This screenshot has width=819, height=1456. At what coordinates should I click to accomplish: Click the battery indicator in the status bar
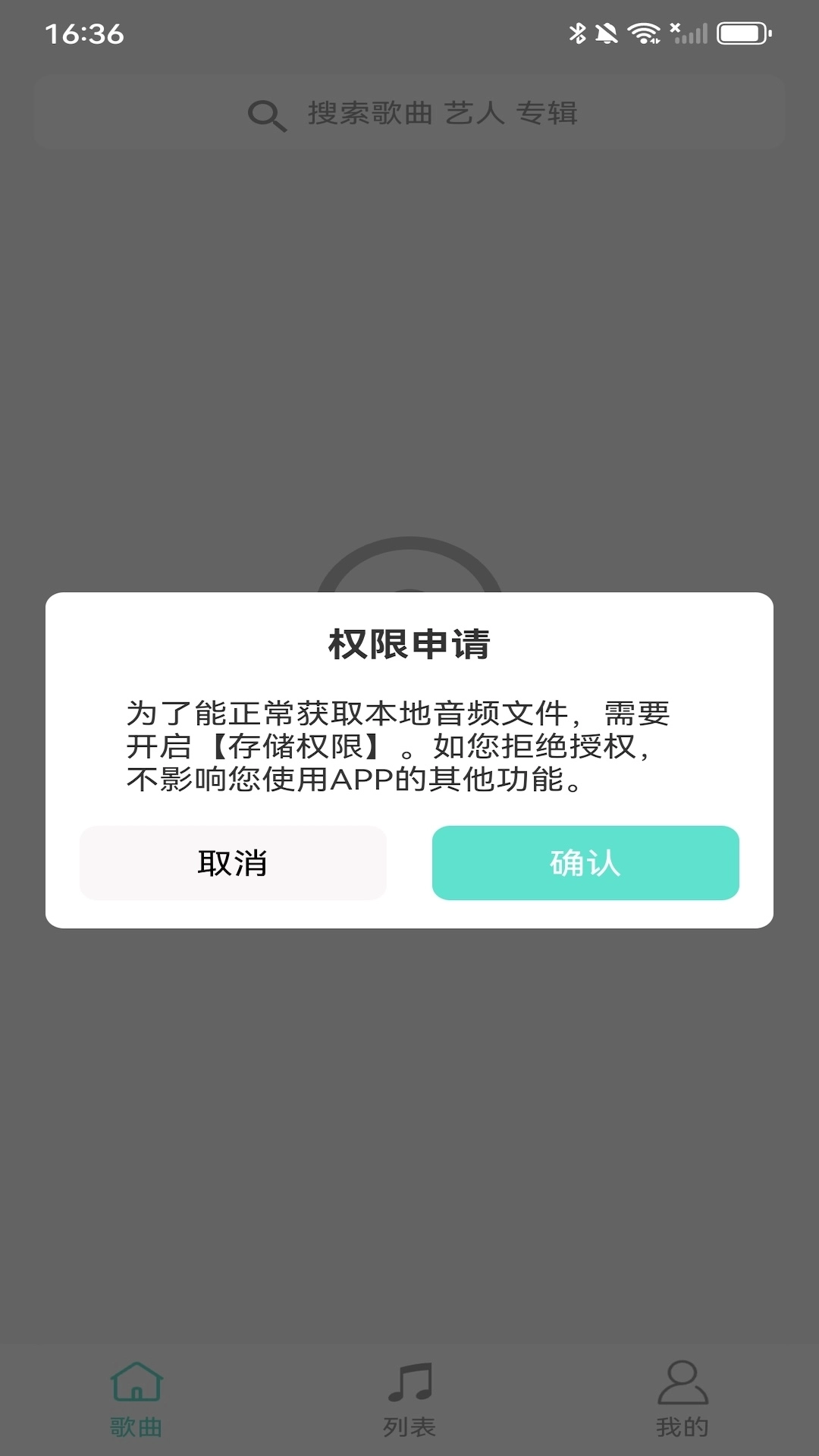[739, 32]
